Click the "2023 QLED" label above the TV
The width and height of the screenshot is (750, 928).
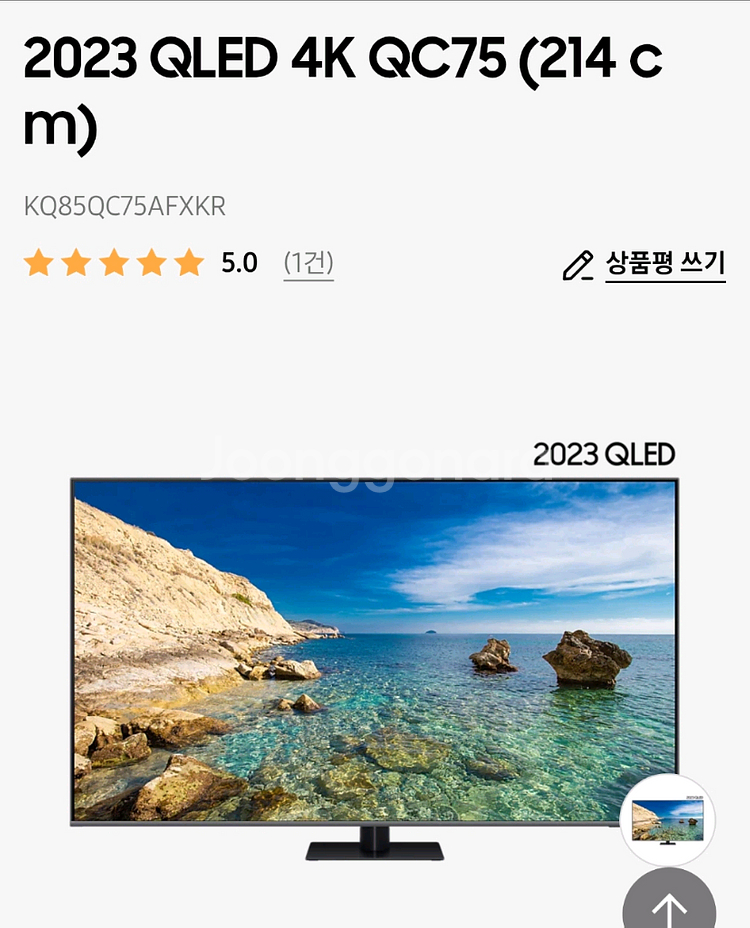pyautogui.click(x=603, y=452)
